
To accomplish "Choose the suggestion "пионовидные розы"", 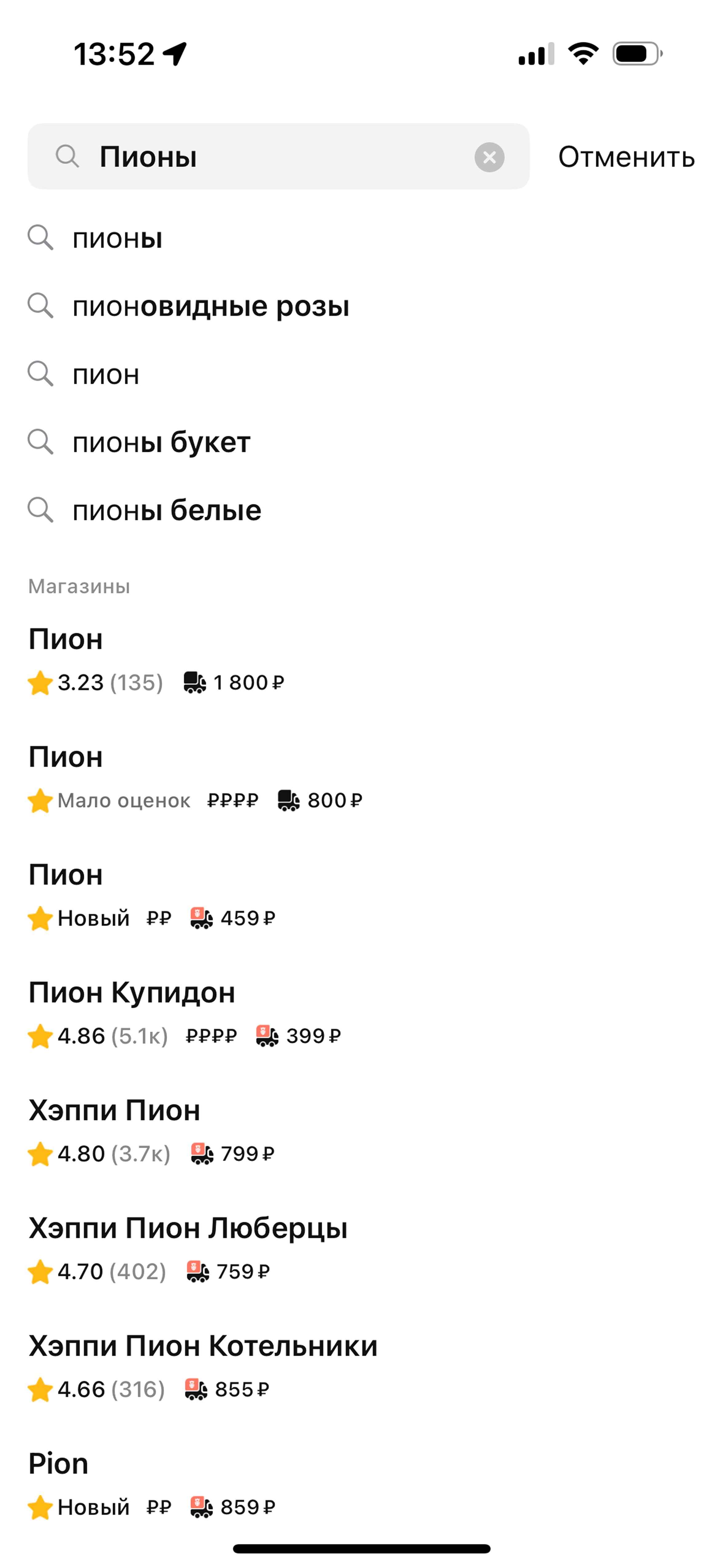I will [x=361, y=306].
